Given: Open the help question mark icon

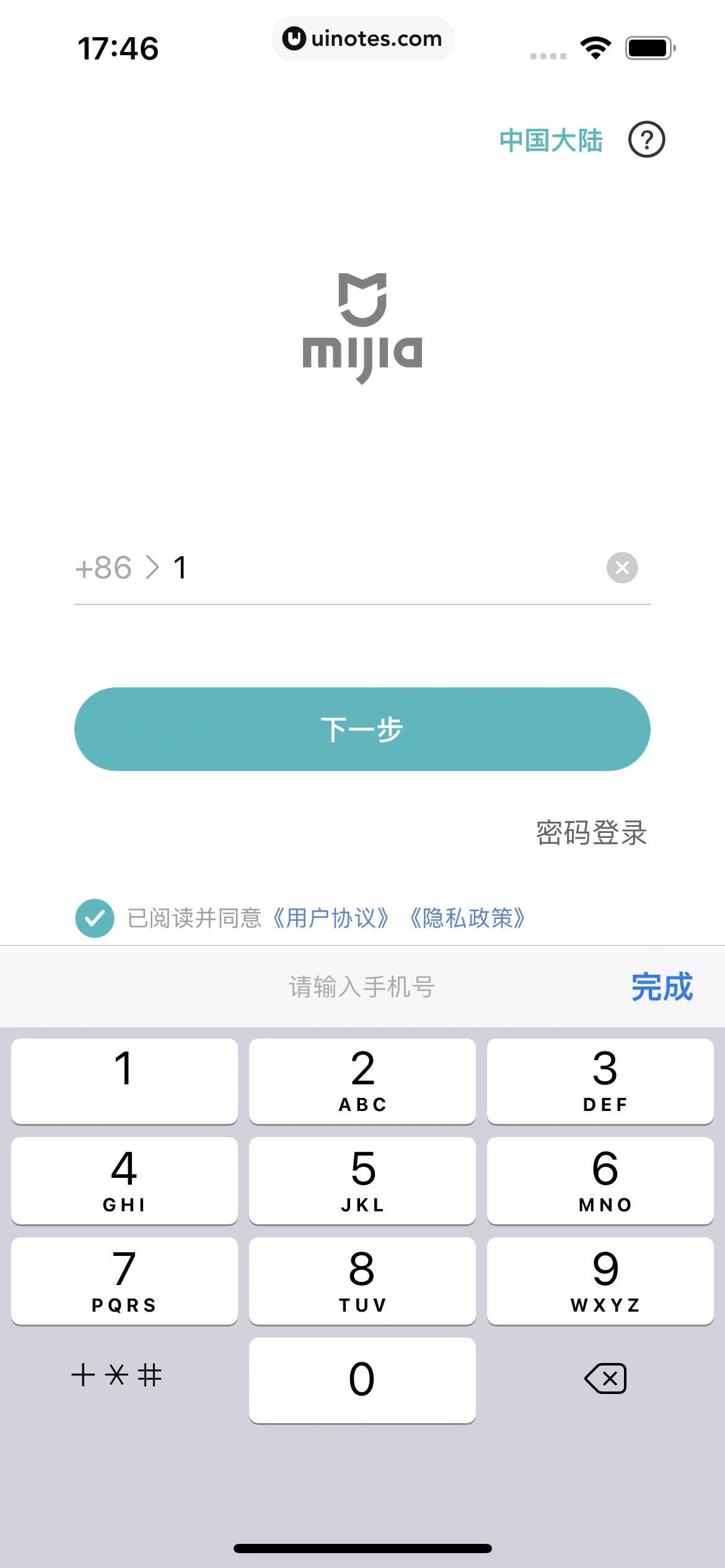Looking at the screenshot, I should point(646,140).
